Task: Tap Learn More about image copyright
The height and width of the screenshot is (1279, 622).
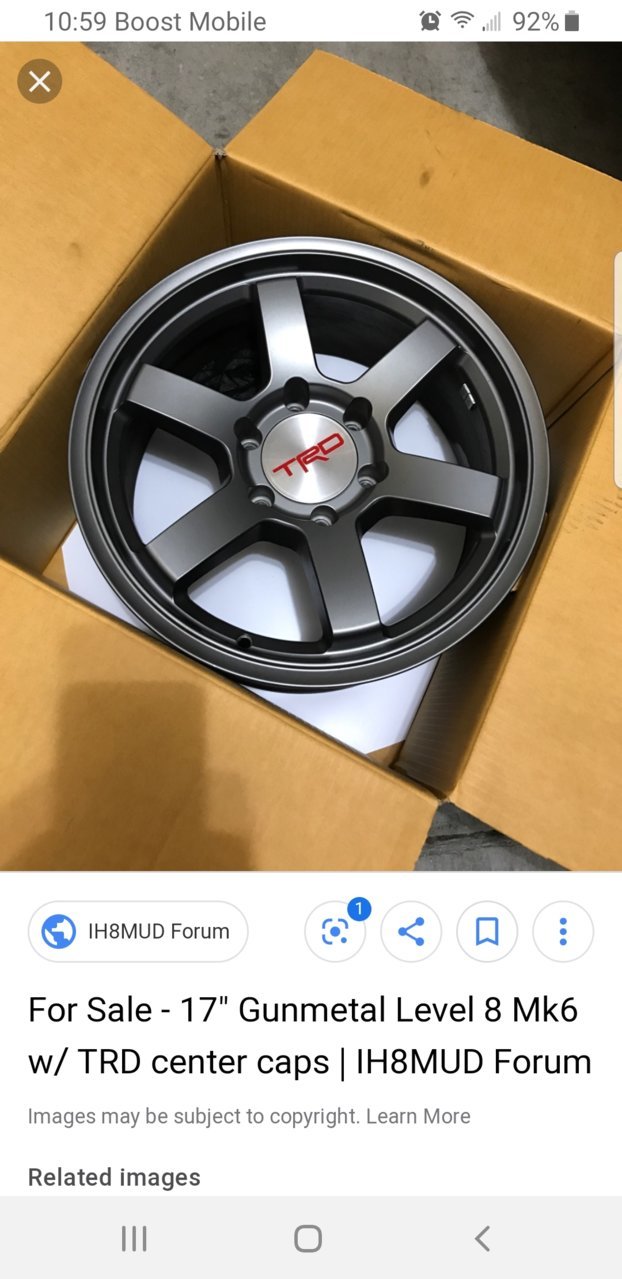Action: pos(417,1116)
